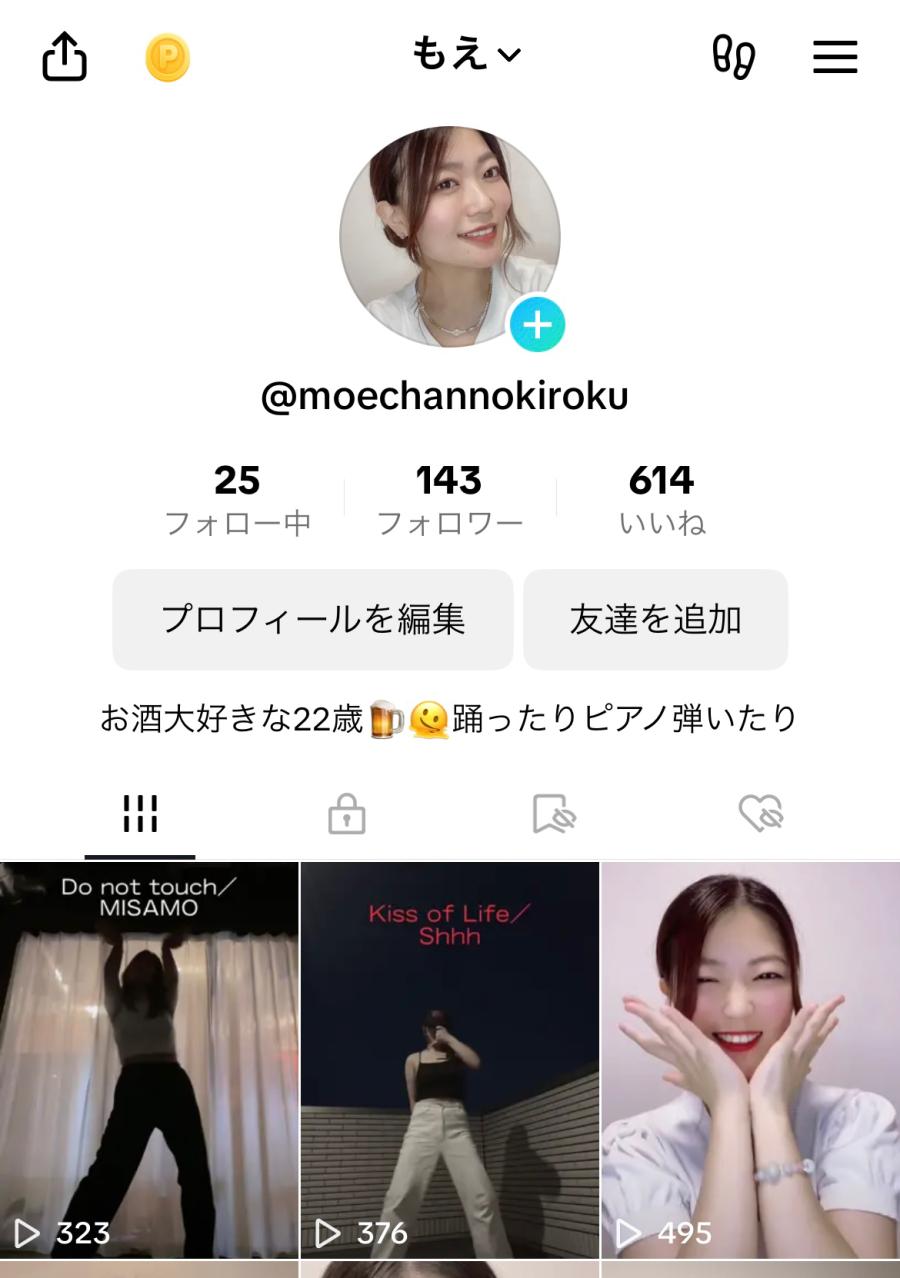The image size is (900, 1278).
Task: View the 143 フォロワー list
Action: click(x=449, y=499)
